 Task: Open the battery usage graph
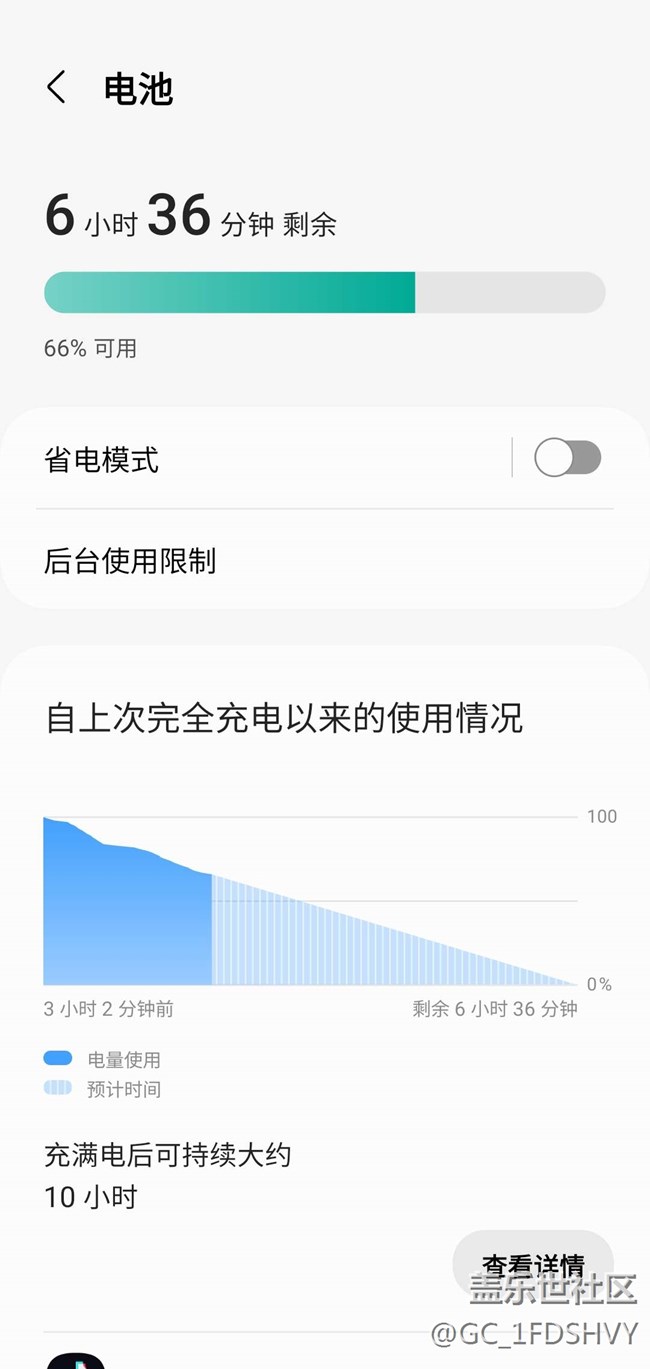coord(310,900)
